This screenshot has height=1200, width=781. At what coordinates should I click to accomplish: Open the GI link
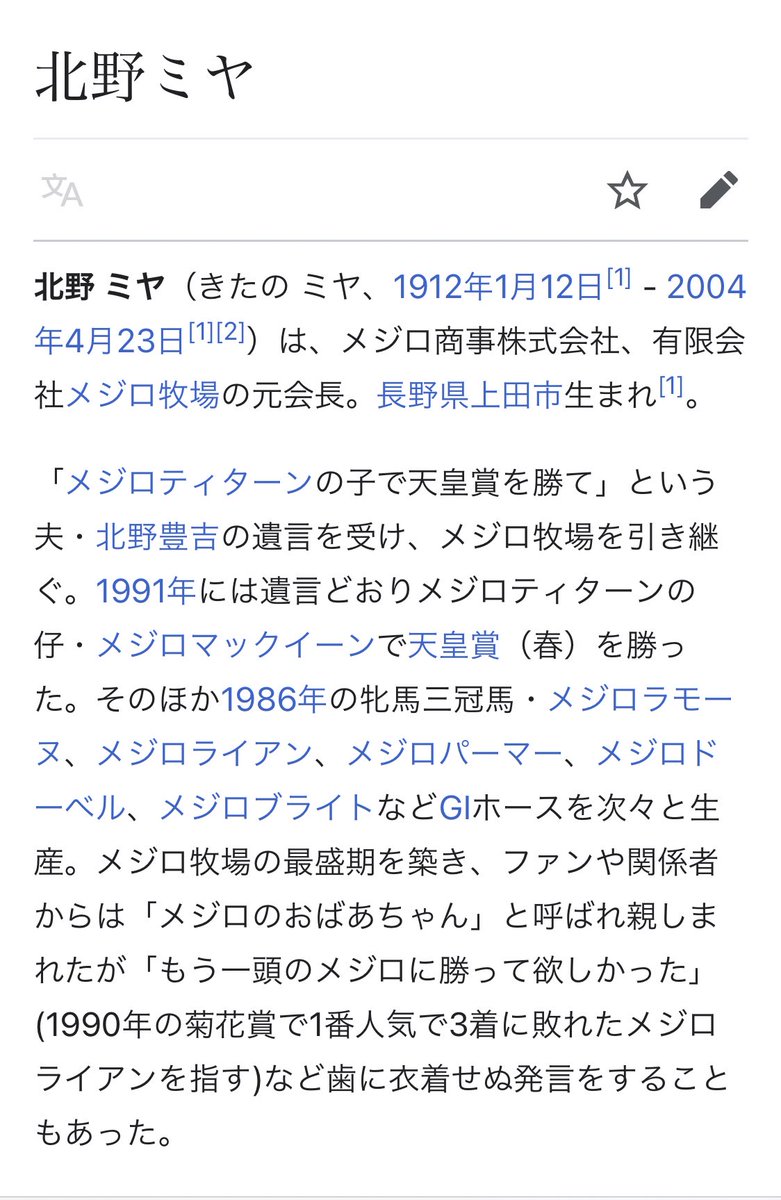coord(455,806)
